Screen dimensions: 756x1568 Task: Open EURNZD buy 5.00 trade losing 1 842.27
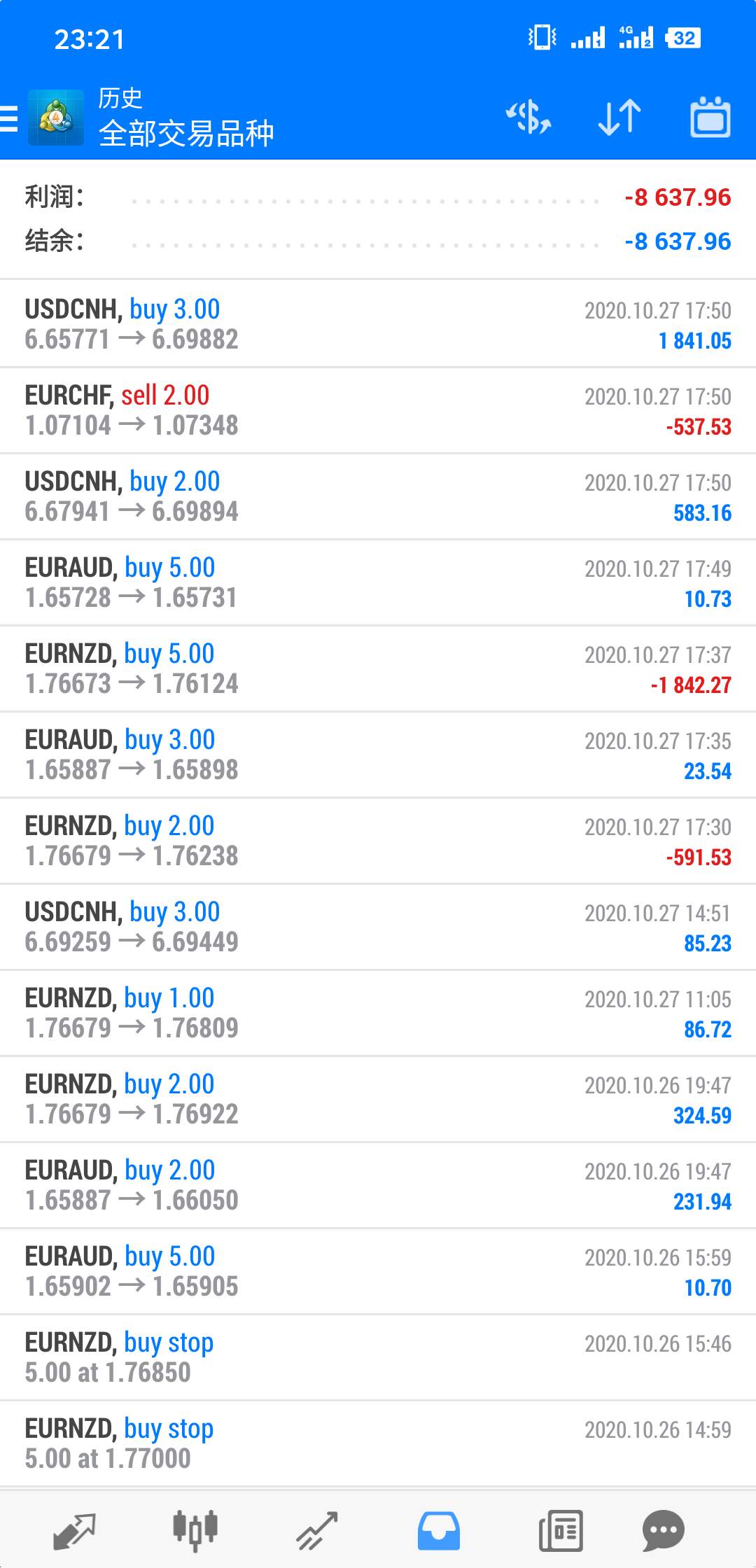pos(378,668)
